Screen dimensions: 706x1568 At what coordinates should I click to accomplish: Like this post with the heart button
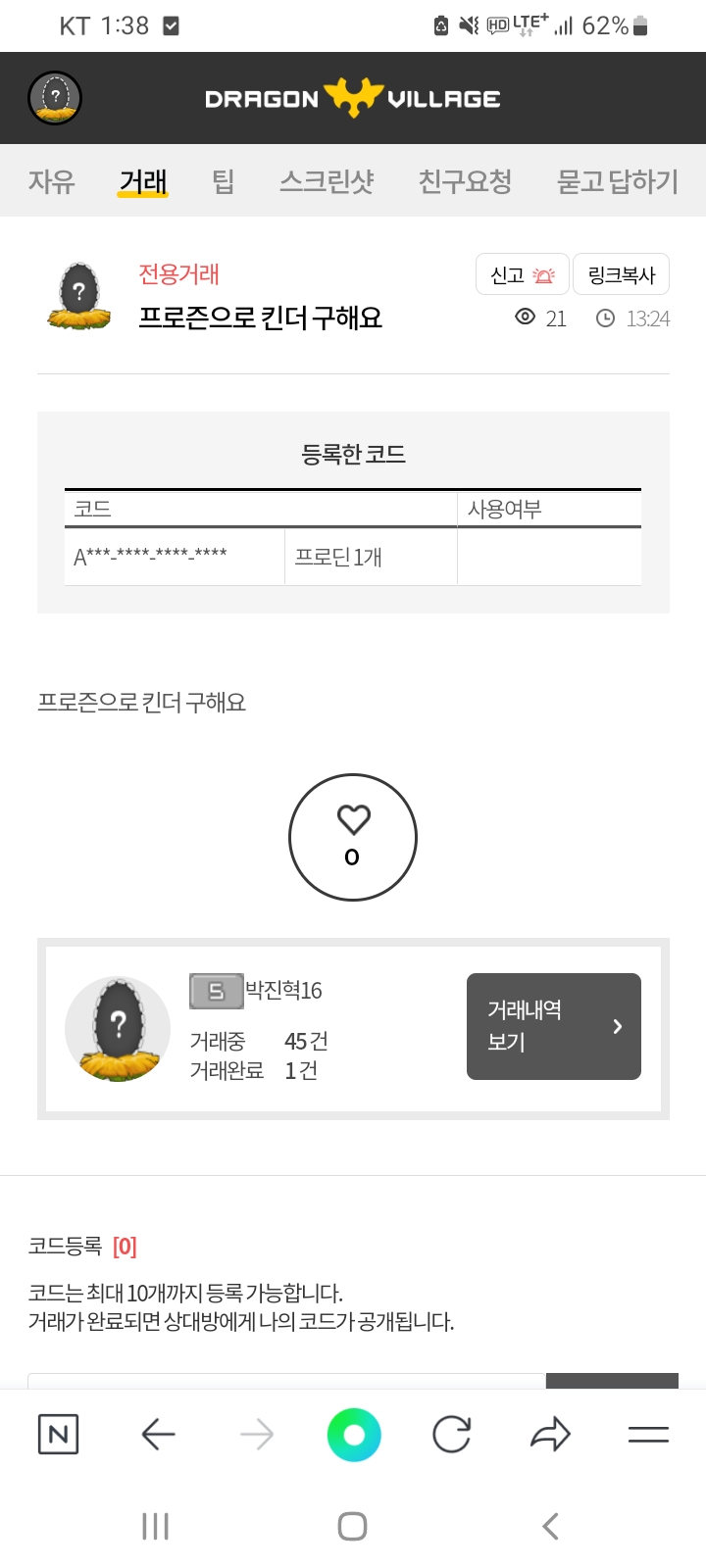click(353, 837)
